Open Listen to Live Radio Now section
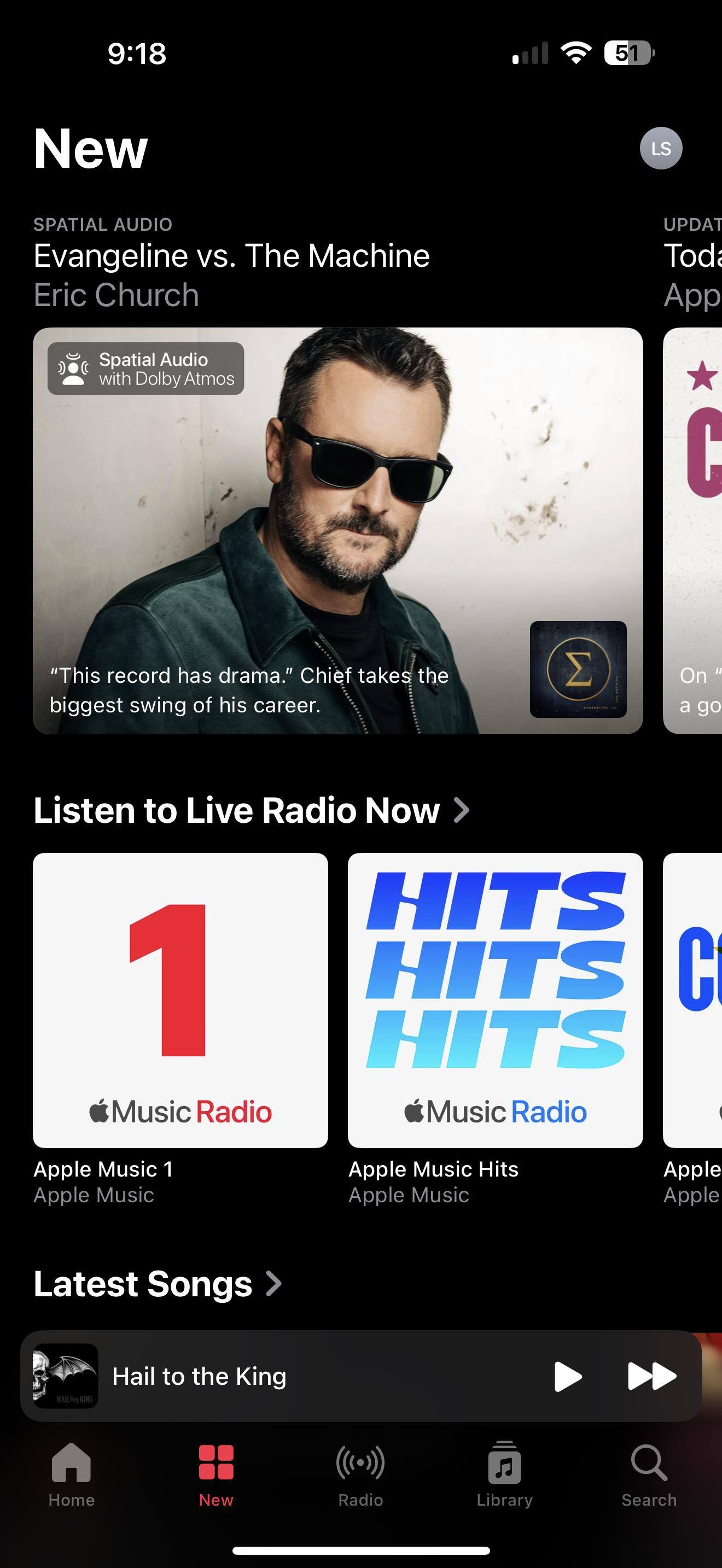 tap(251, 810)
